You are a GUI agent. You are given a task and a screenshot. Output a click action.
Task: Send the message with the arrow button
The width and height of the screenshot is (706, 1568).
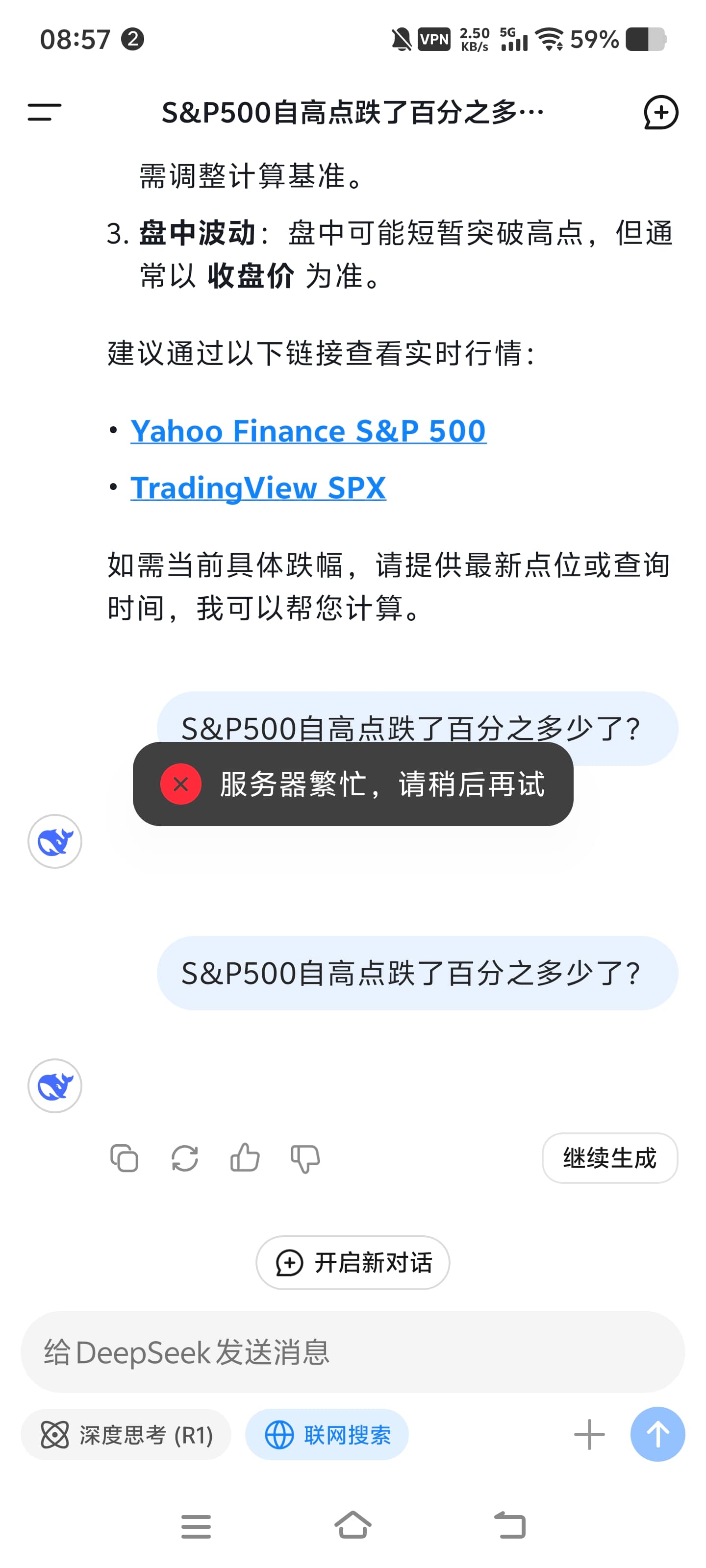pos(657,1435)
